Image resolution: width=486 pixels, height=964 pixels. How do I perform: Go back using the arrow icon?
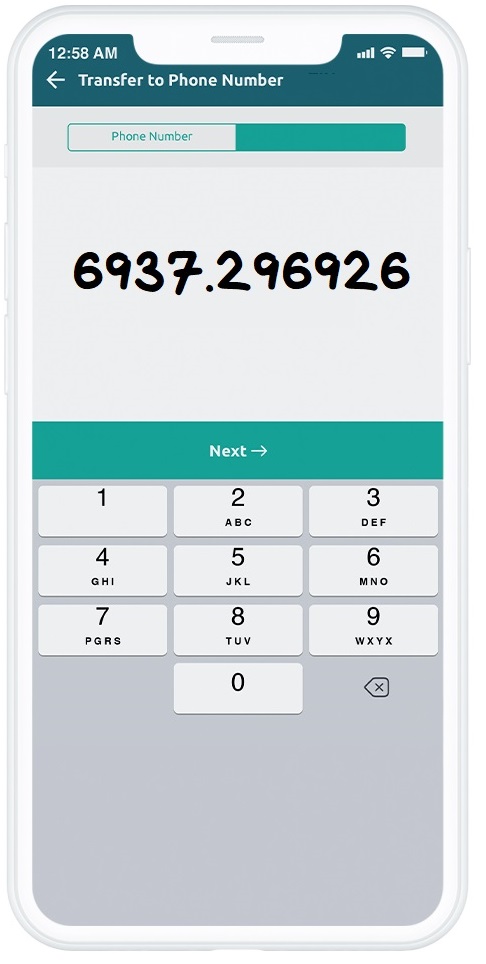tap(55, 80)
